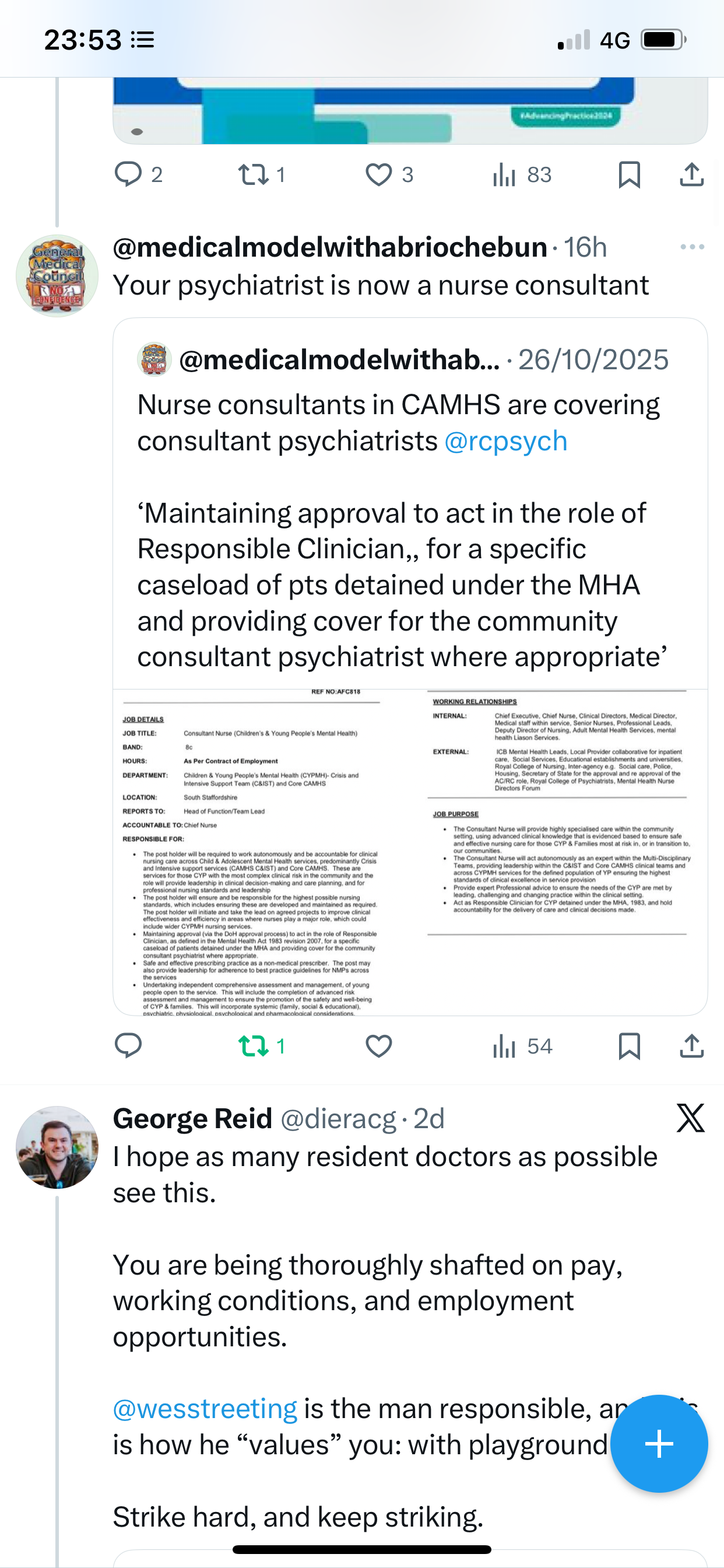The height and width of the screenshot is (1568, 724).
Task: Like the nurse consultant post
Action: 378,1046
